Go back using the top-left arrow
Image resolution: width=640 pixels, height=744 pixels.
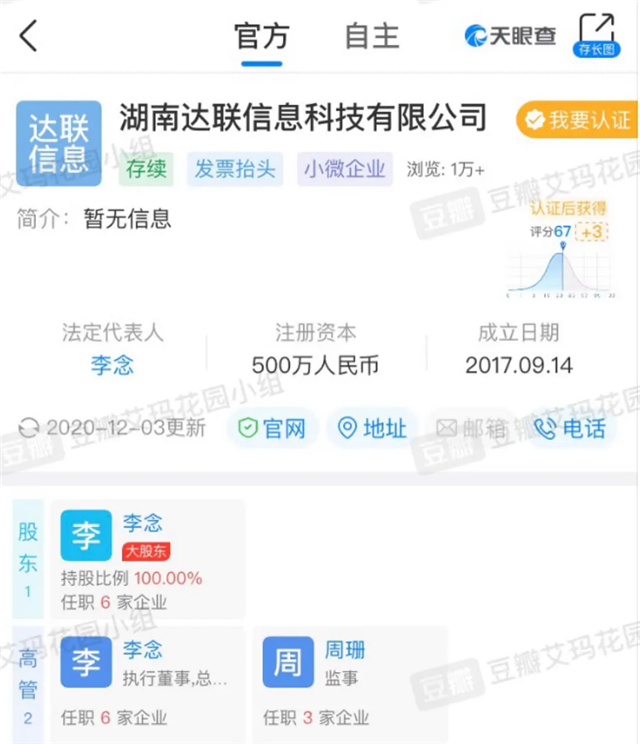28,36
